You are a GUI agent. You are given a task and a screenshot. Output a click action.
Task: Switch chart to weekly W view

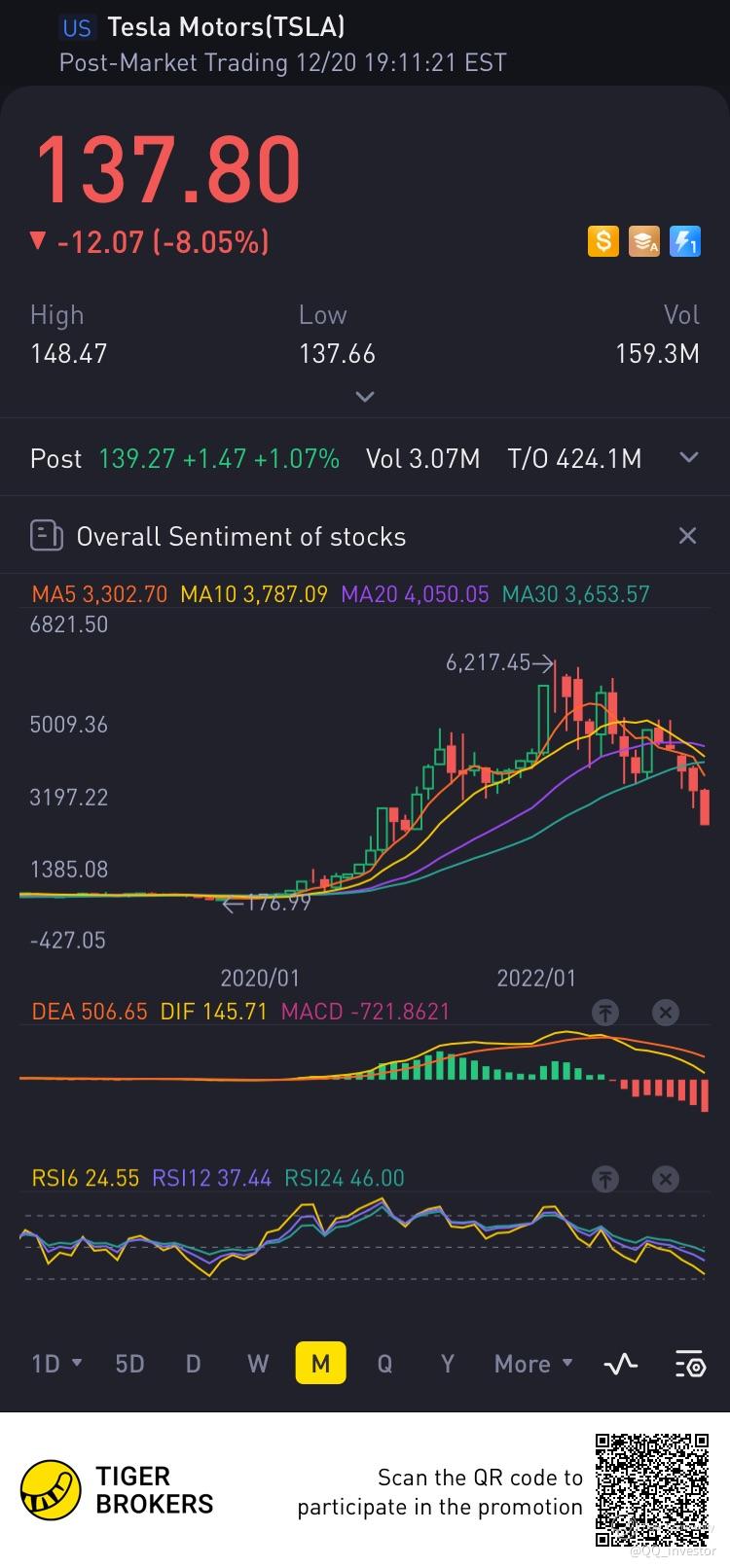(257, 1364)
